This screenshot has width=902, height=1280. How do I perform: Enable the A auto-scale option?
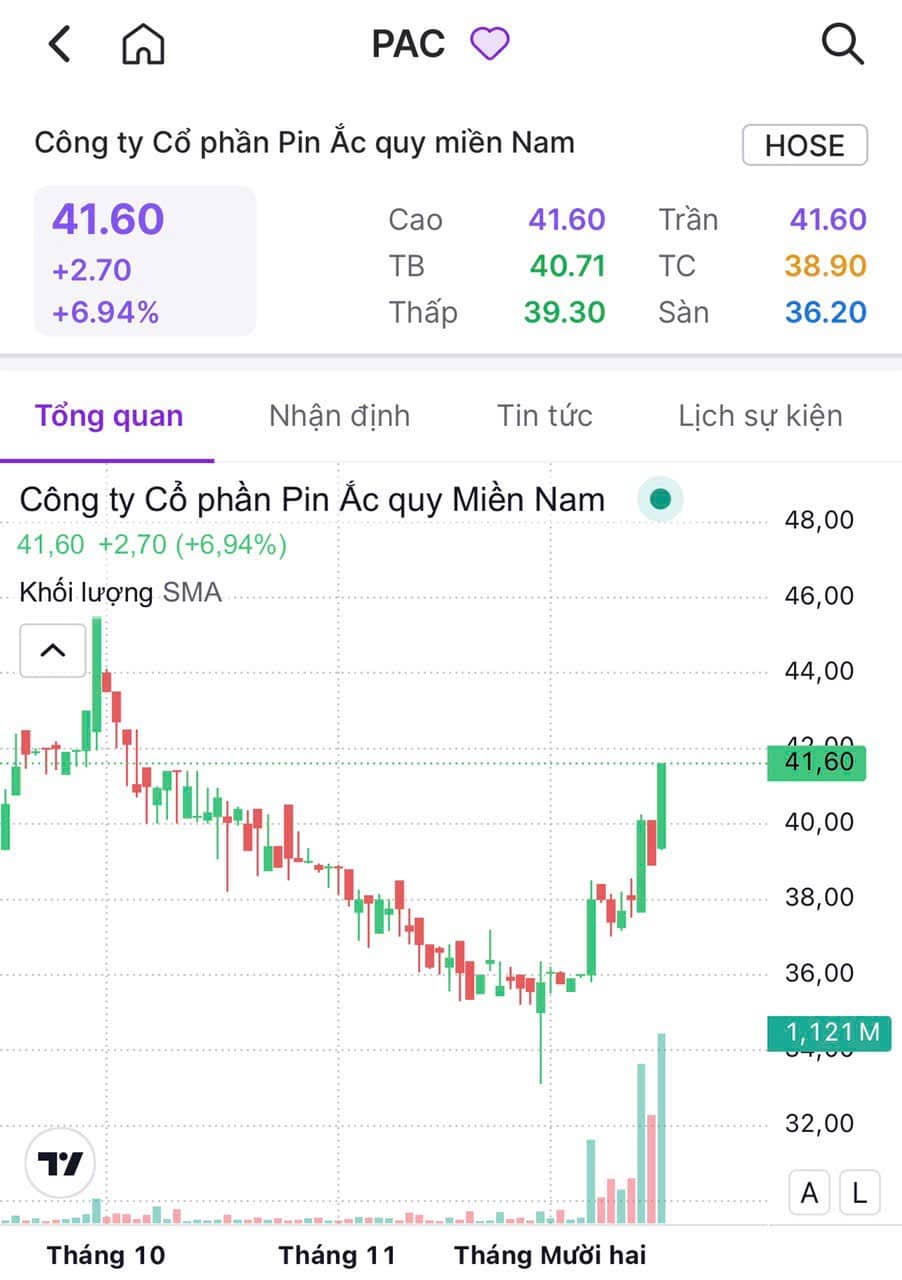(x=809, y=1192)
